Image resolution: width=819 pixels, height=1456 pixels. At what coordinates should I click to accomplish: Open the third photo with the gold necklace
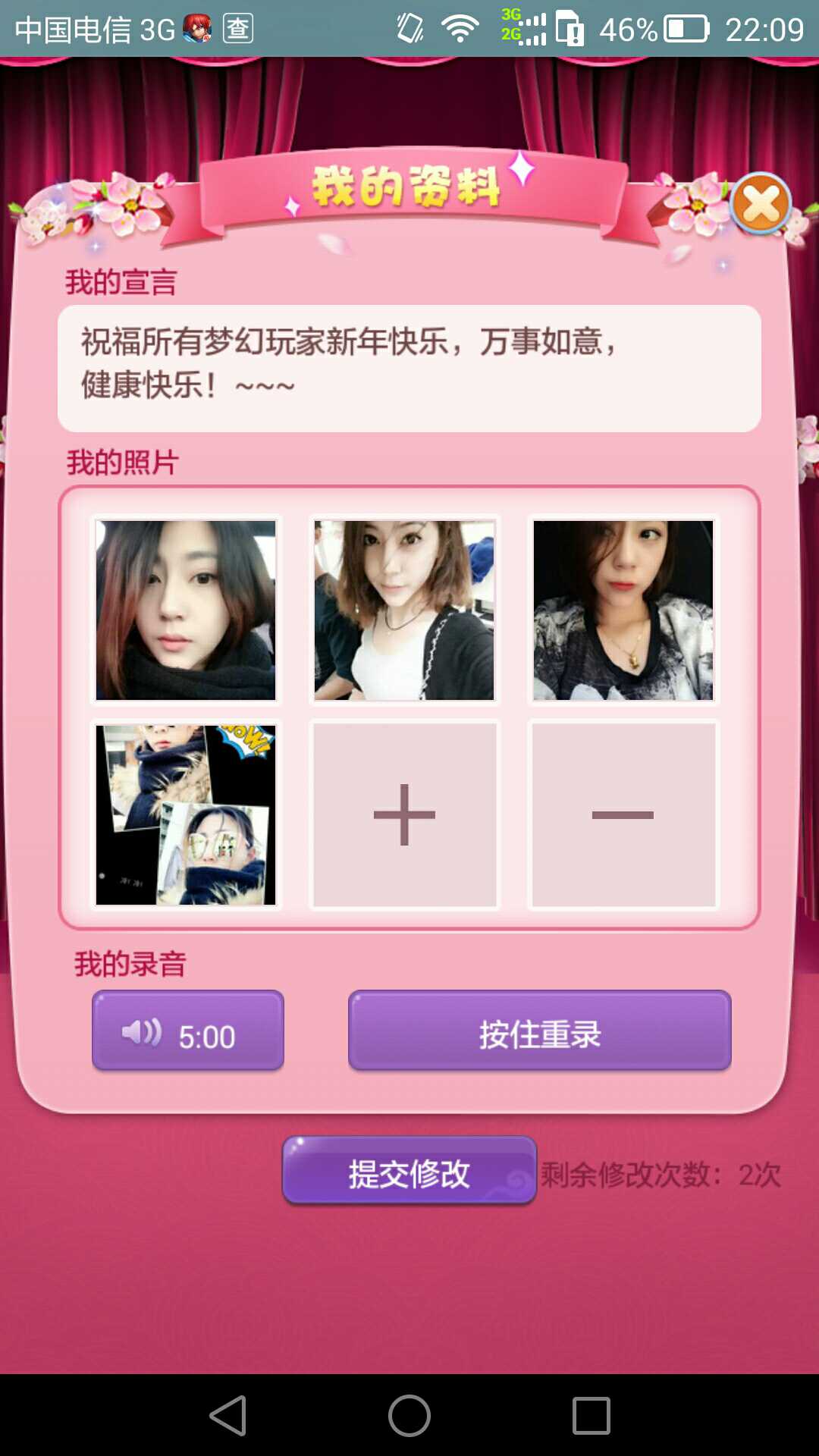click(623, 610)
